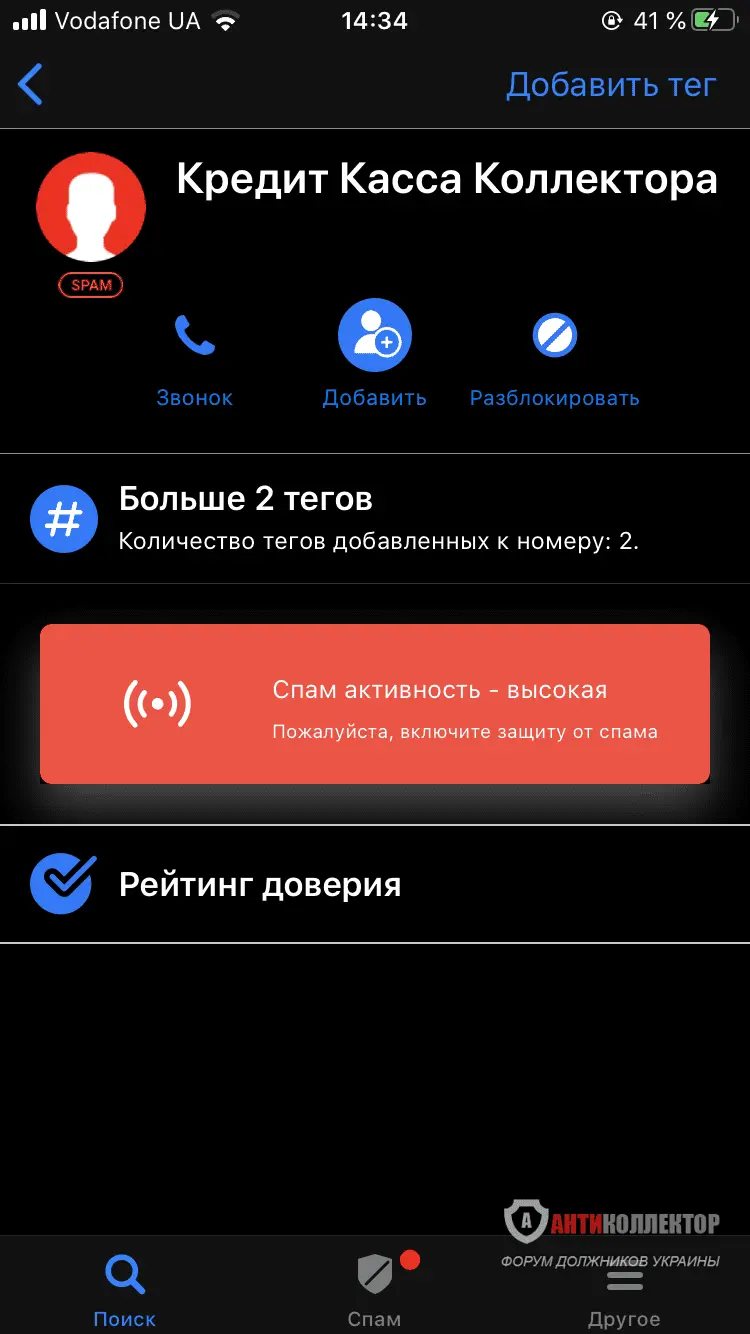750x1334 pixels.
Task: Switch to the "Поиск" tab
Action: [125, 1290]
